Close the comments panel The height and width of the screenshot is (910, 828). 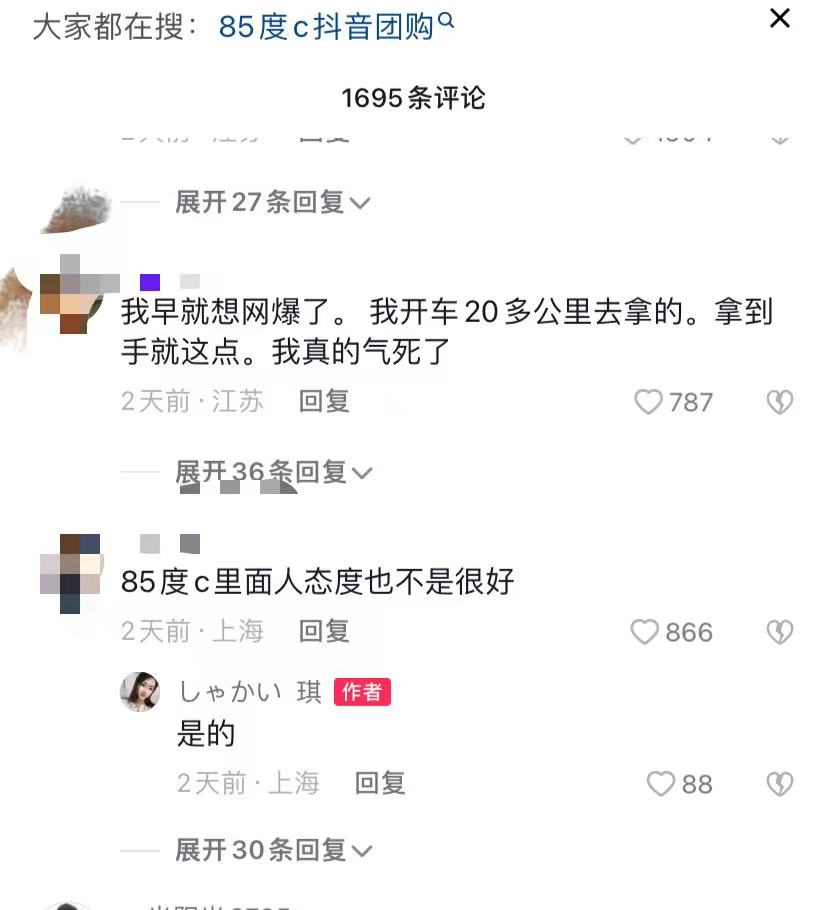[779, 18]
